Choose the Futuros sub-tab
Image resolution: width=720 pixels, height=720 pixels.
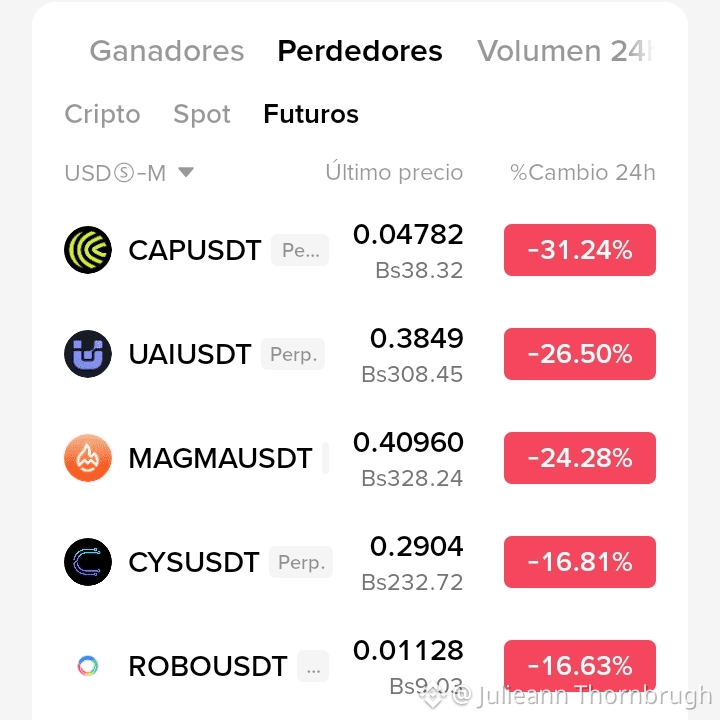311,114
